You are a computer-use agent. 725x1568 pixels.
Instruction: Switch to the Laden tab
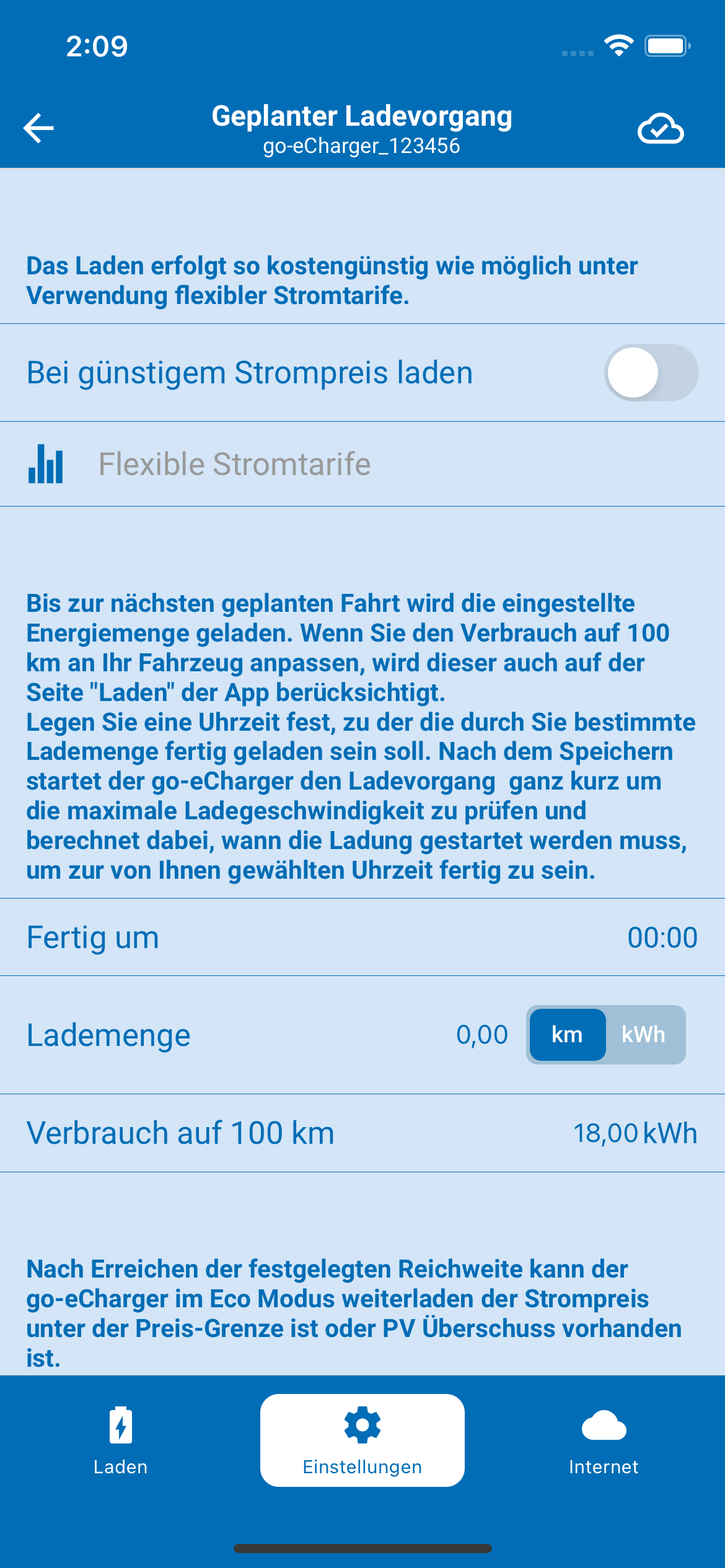pos(121,1440)
